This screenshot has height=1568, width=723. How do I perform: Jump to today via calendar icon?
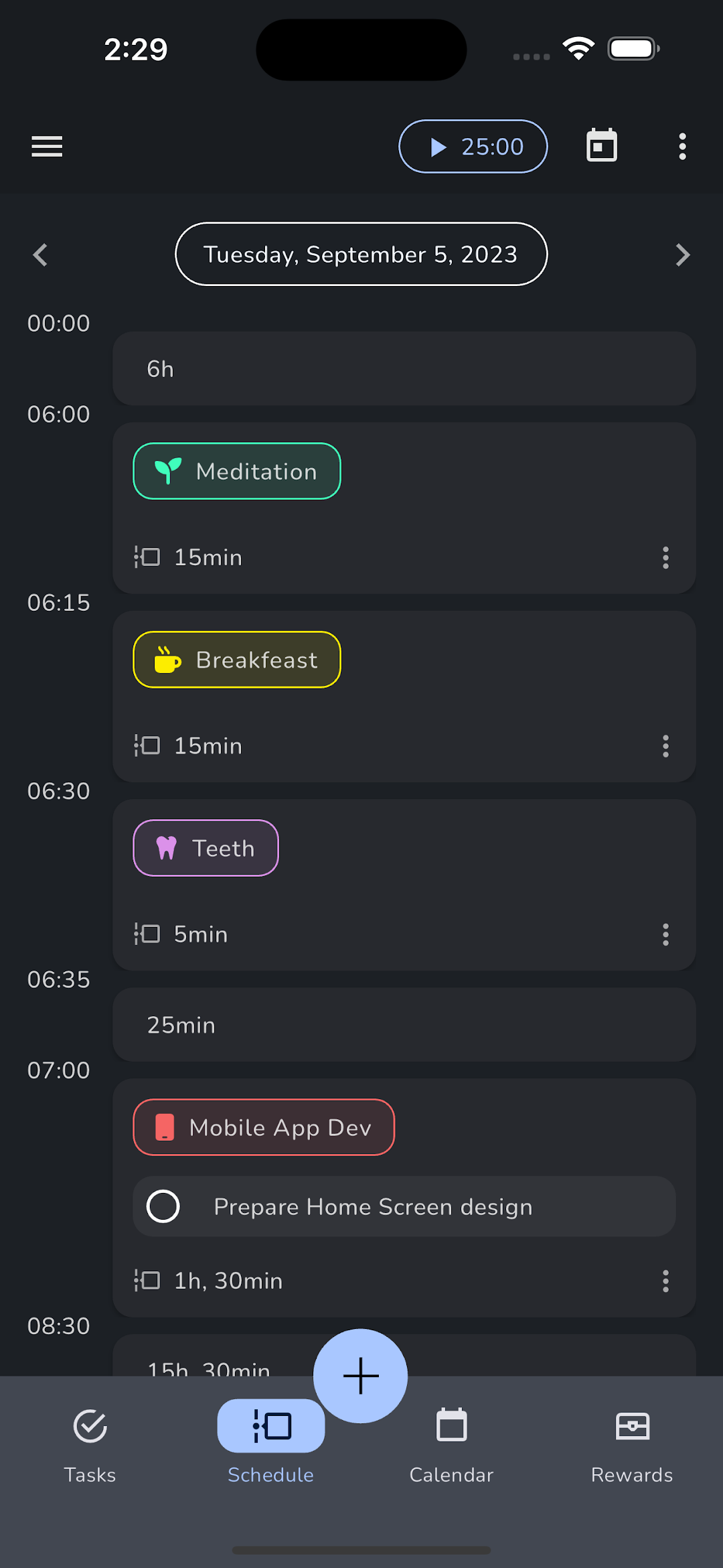tap(602, 145)
